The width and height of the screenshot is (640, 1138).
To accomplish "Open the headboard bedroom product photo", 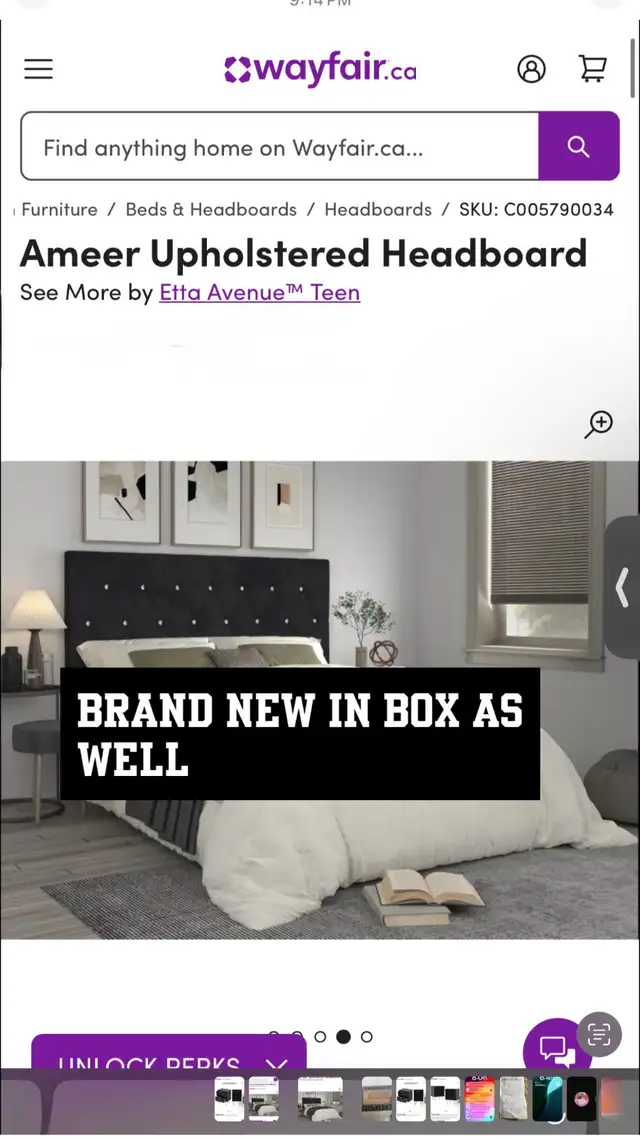I will coord(320,700).
